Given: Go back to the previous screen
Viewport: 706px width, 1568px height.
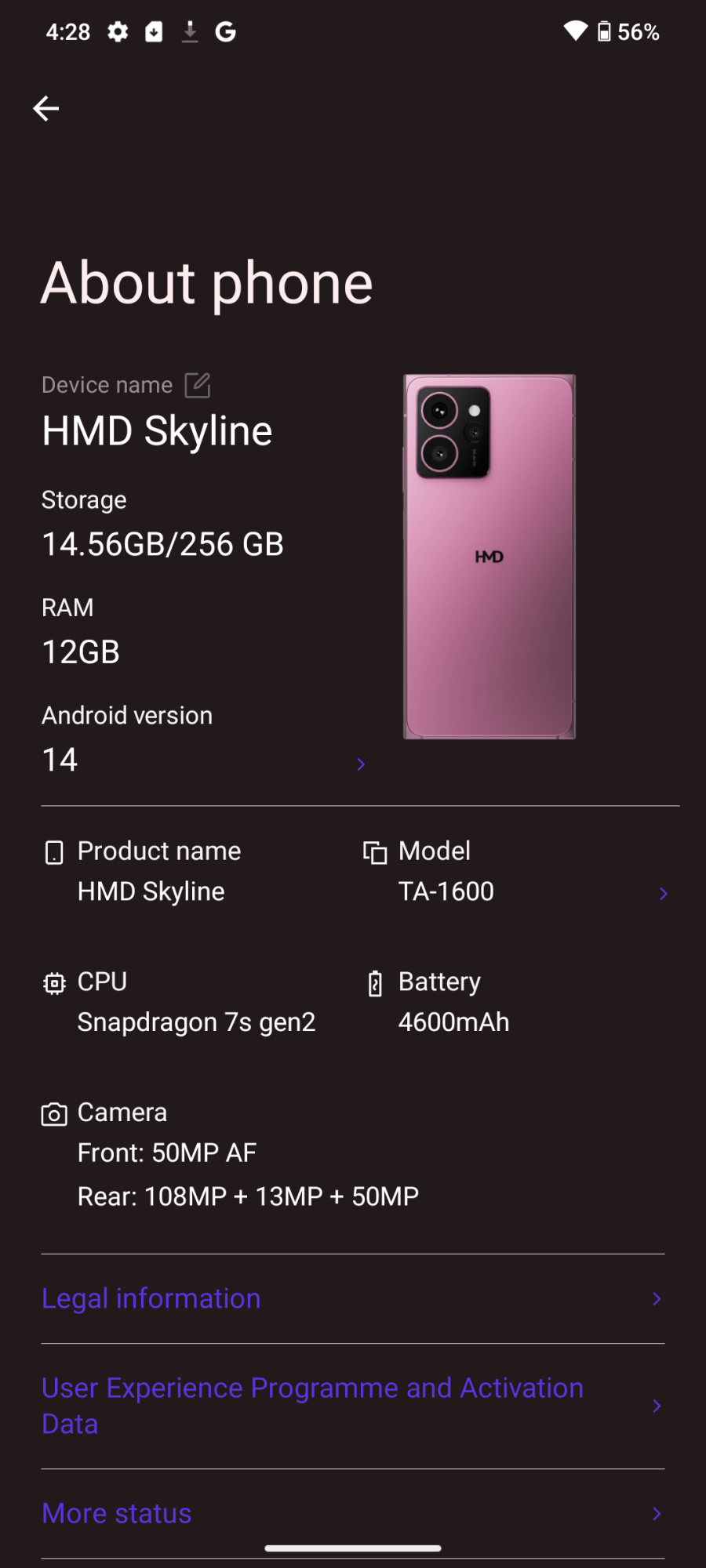Looking at the screenshot, I should click(x=46, y=108).
